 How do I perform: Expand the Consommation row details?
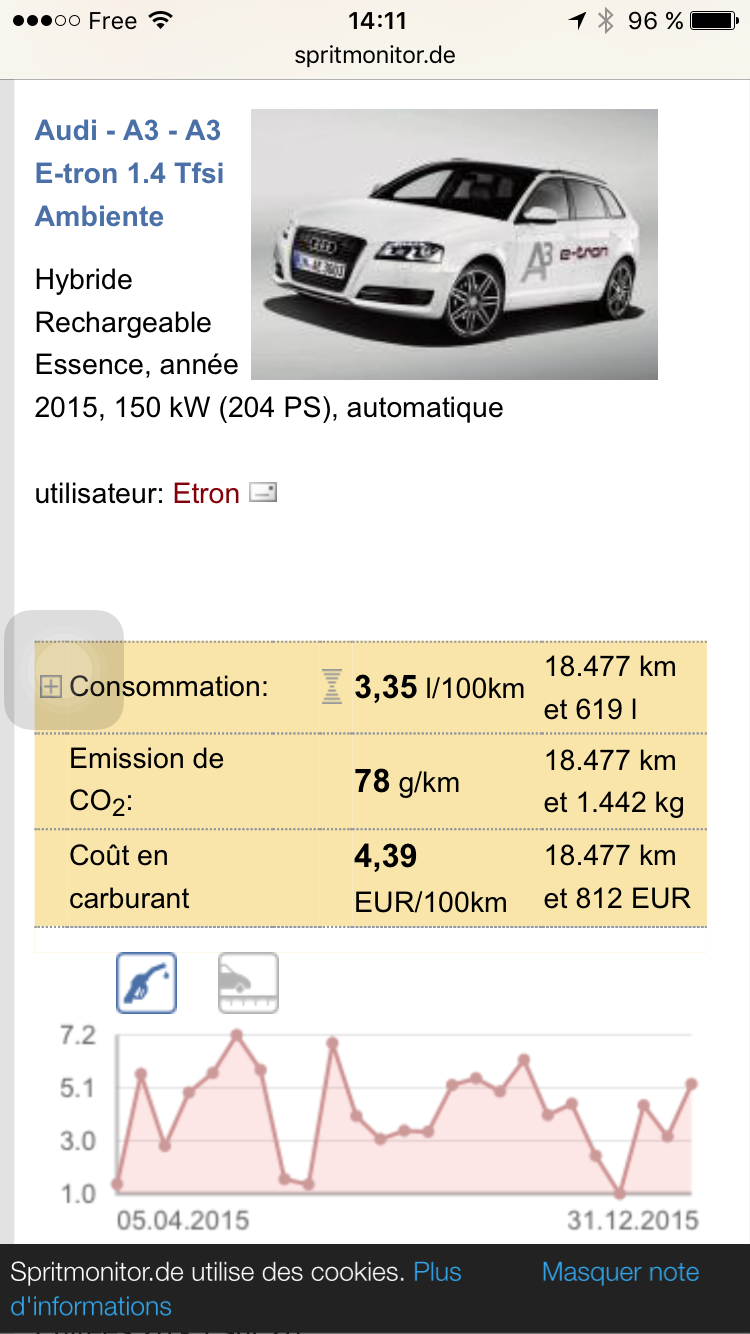(50, 687)
